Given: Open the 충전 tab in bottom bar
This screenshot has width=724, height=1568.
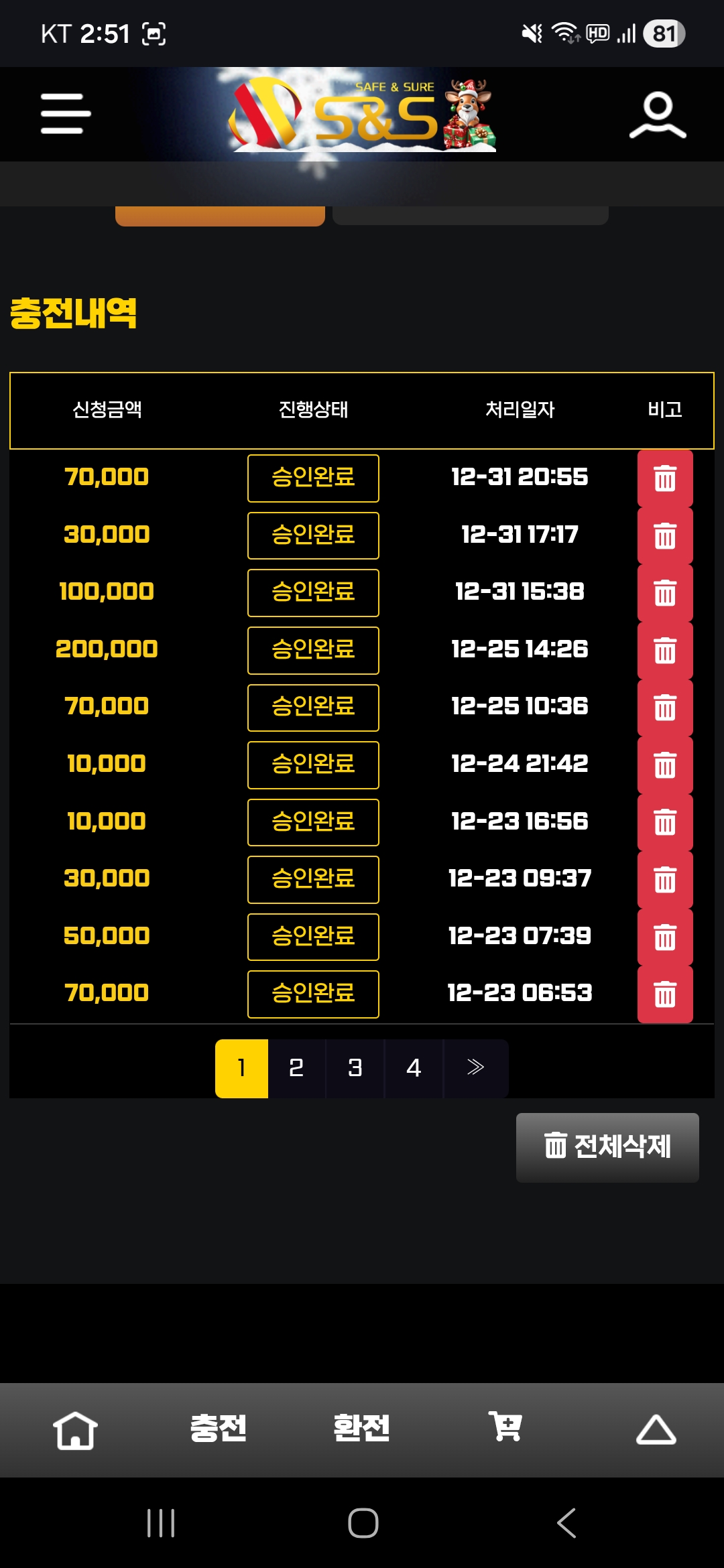Looking at the screenshot, I should pos(219,1429).
